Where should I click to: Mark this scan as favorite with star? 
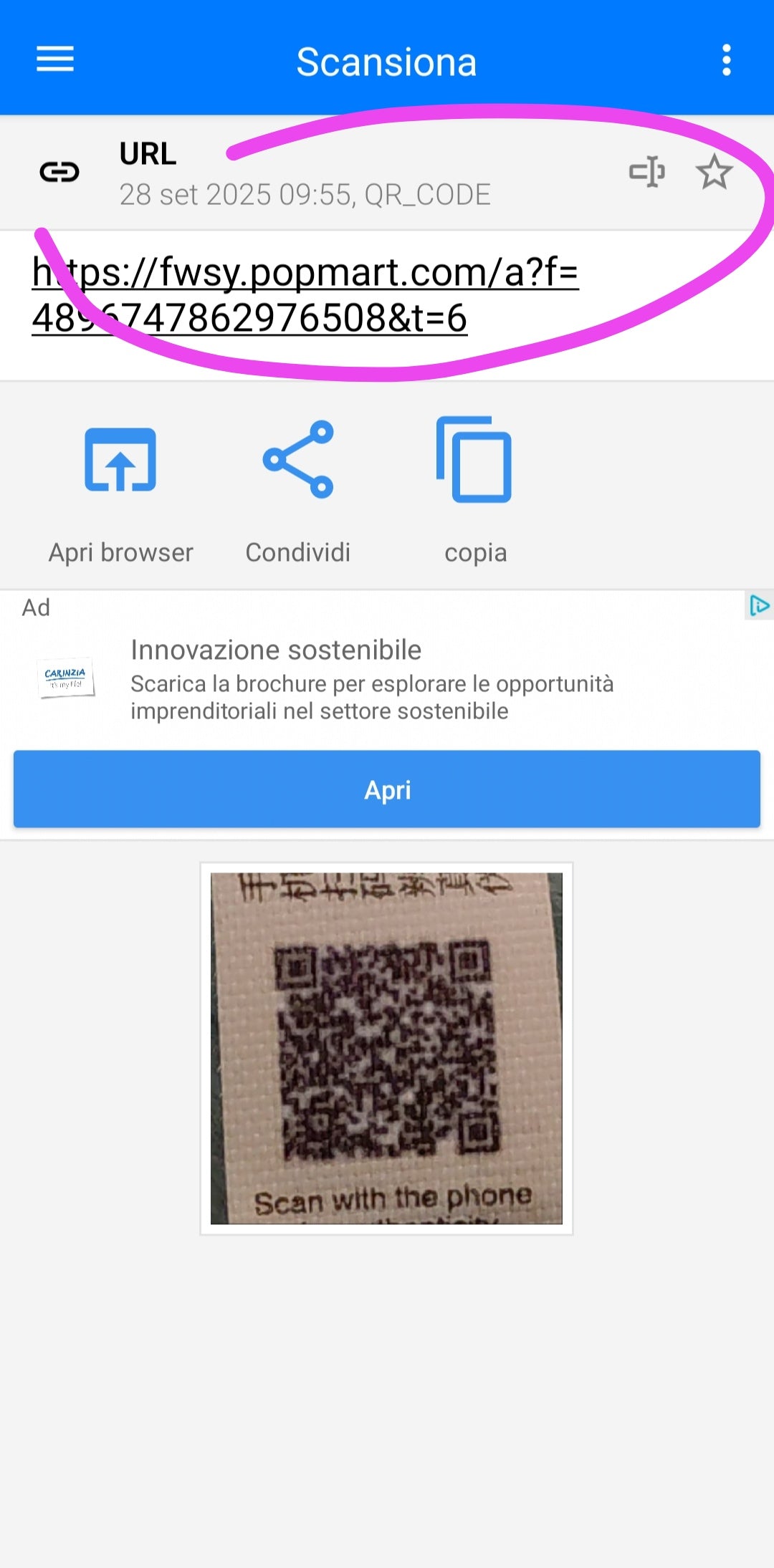coord(714,173)
